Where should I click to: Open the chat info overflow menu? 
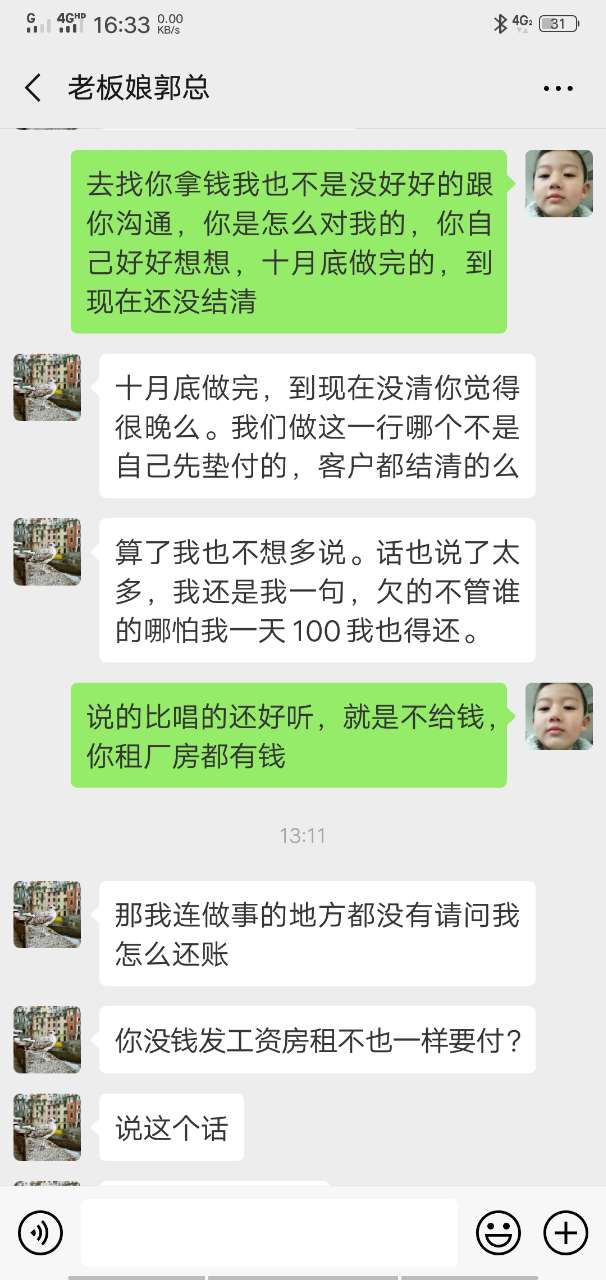point(558,89)
